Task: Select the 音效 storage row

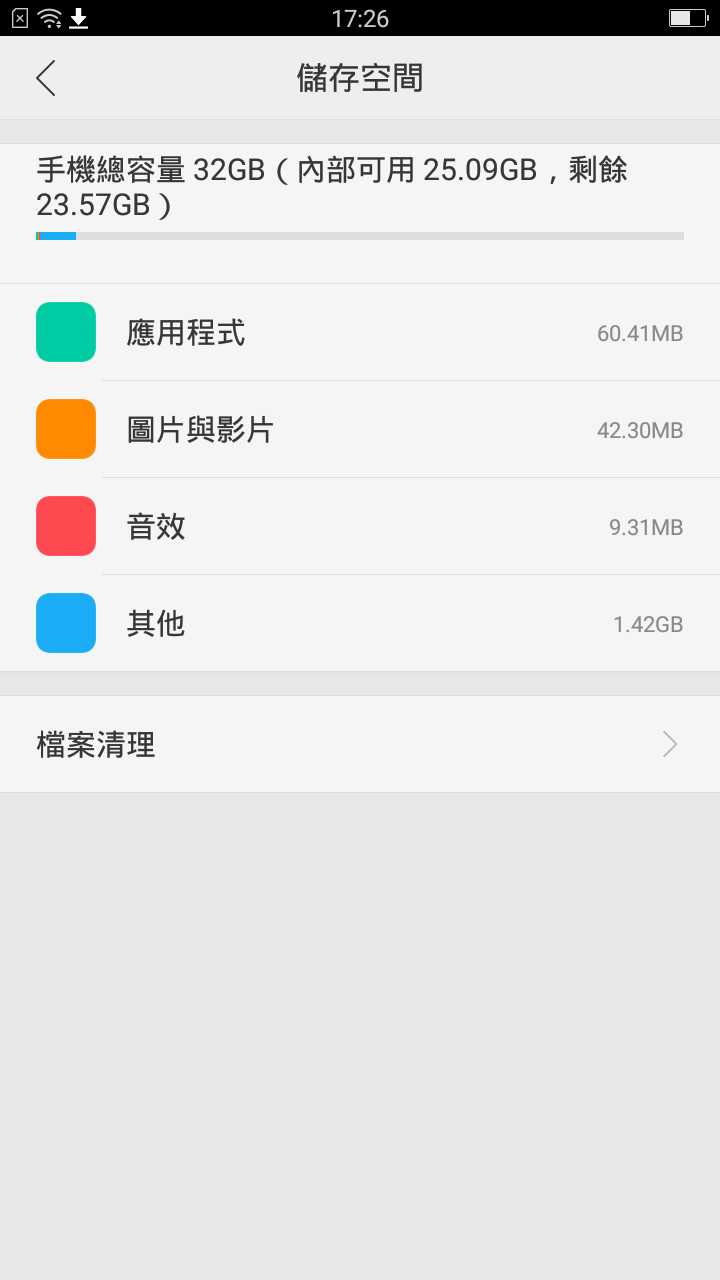Action: click(360, 526)
